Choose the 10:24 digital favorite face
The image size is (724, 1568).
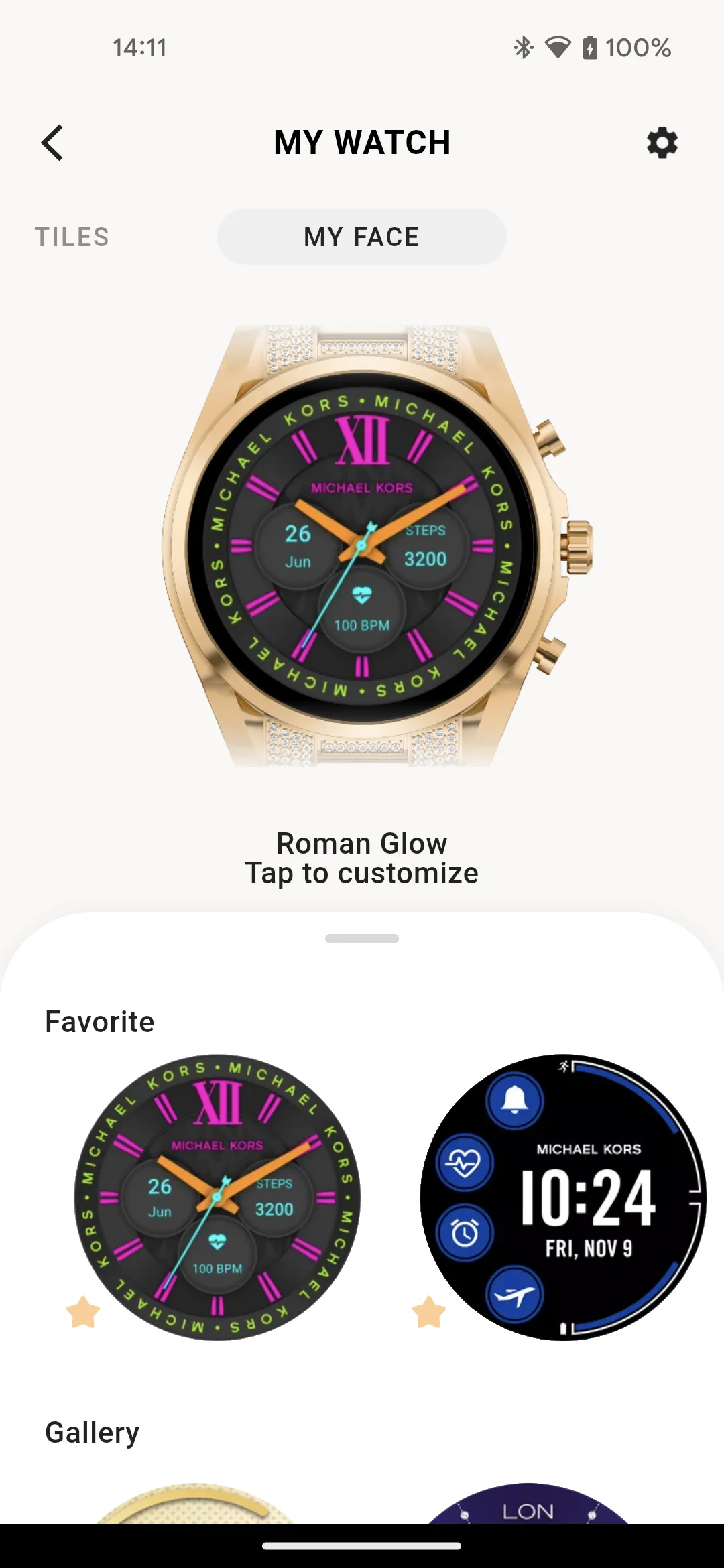click(563, 1197)
